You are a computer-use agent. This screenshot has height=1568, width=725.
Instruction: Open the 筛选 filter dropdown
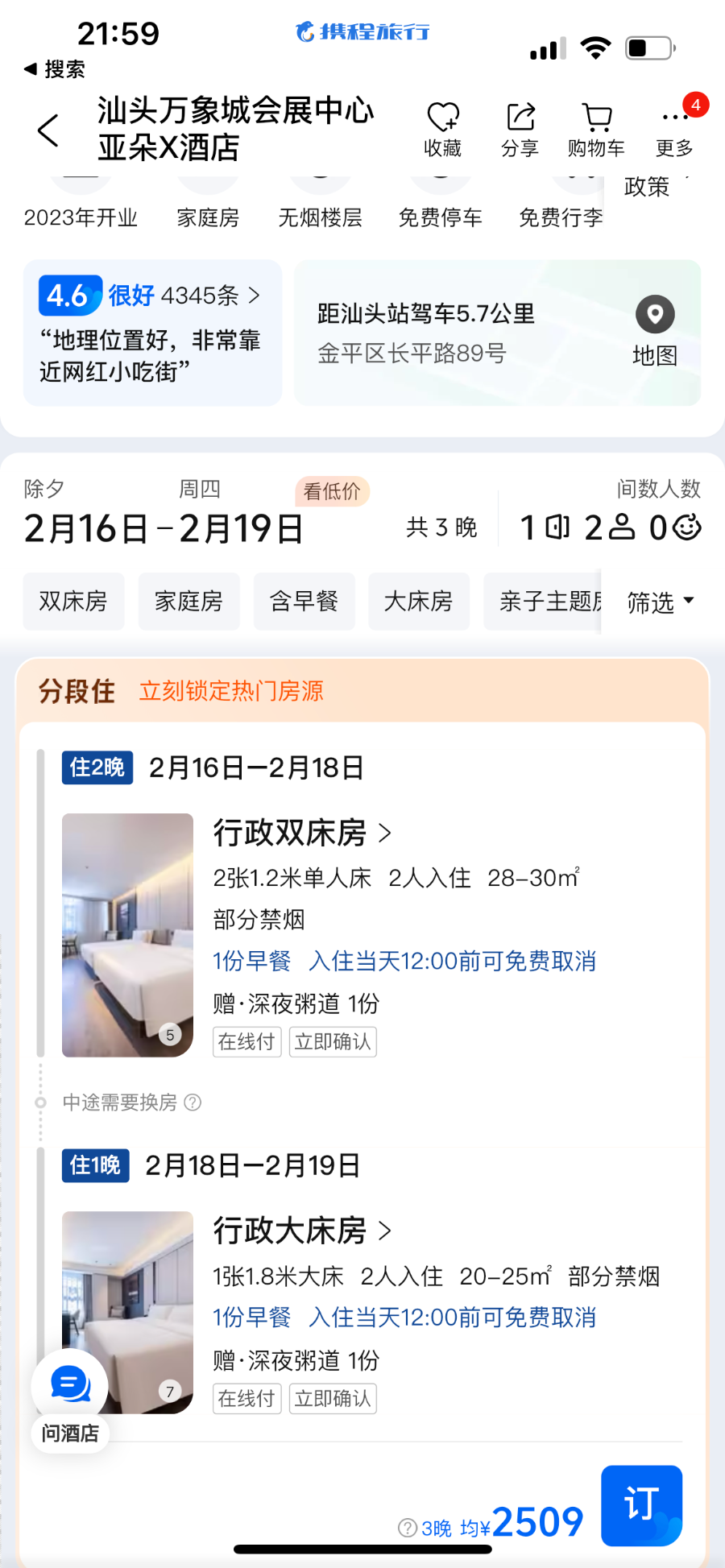660,602
